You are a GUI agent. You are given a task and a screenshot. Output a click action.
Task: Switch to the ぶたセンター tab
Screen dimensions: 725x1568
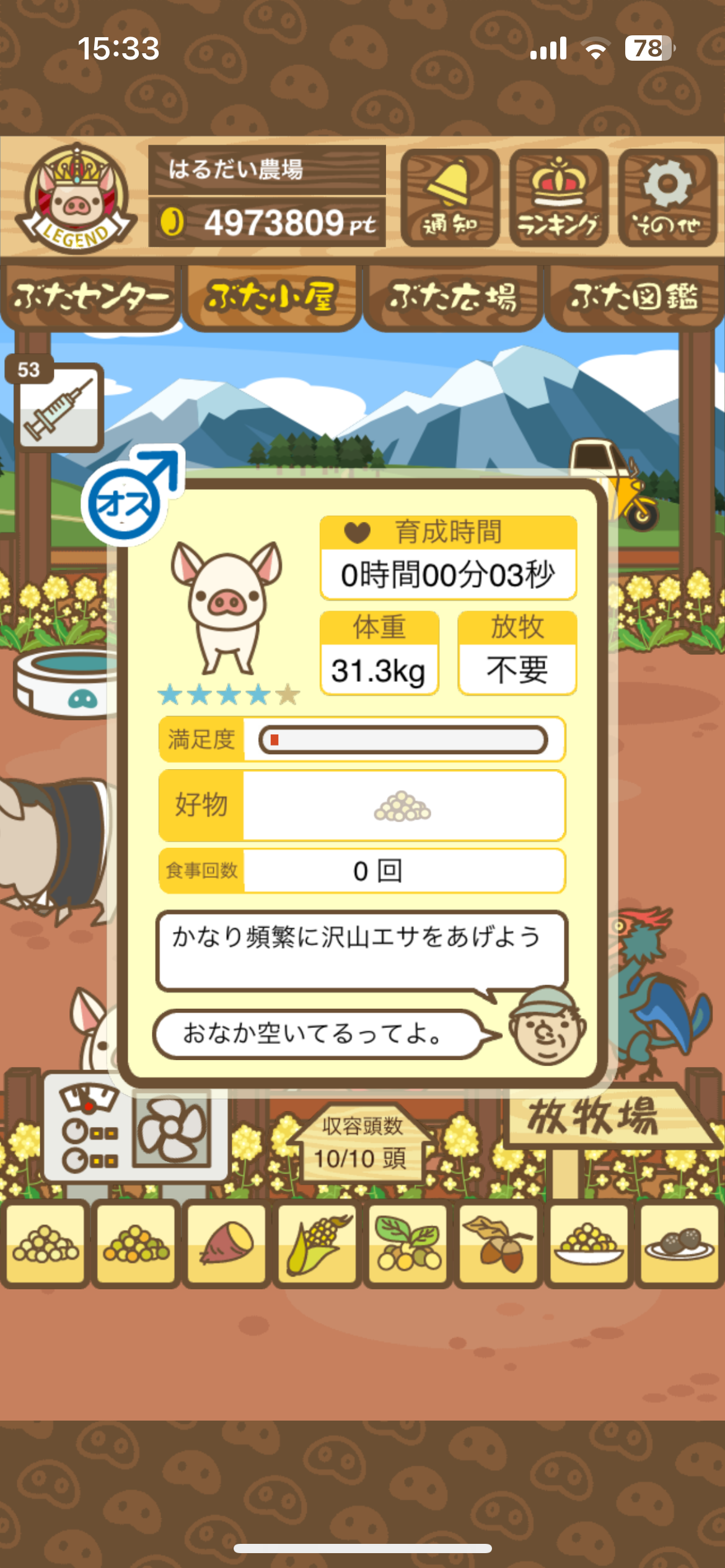pos(90,297)
